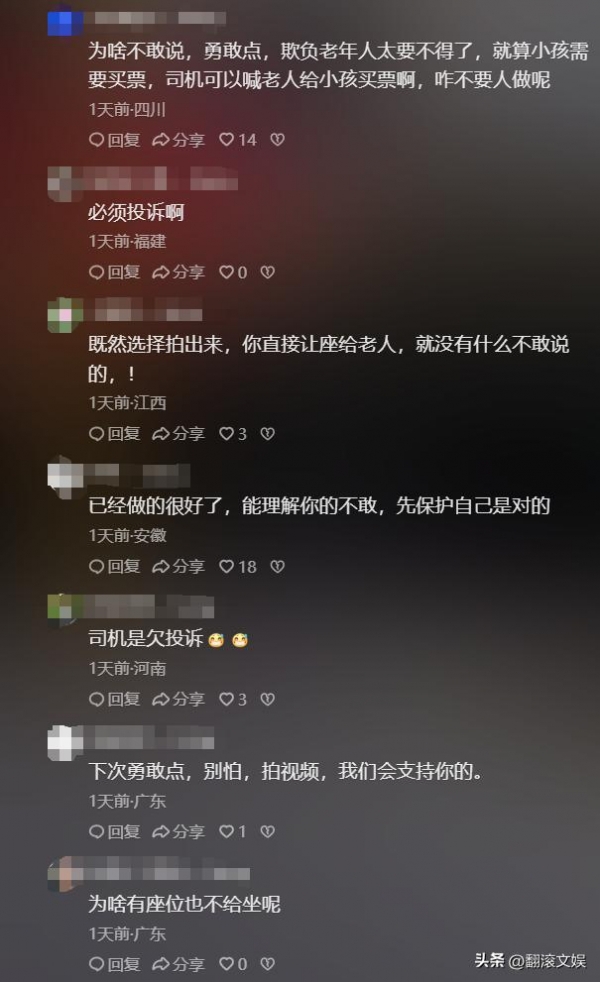
Task: Share the 必须投诉啊 comment
Action: 178,272
